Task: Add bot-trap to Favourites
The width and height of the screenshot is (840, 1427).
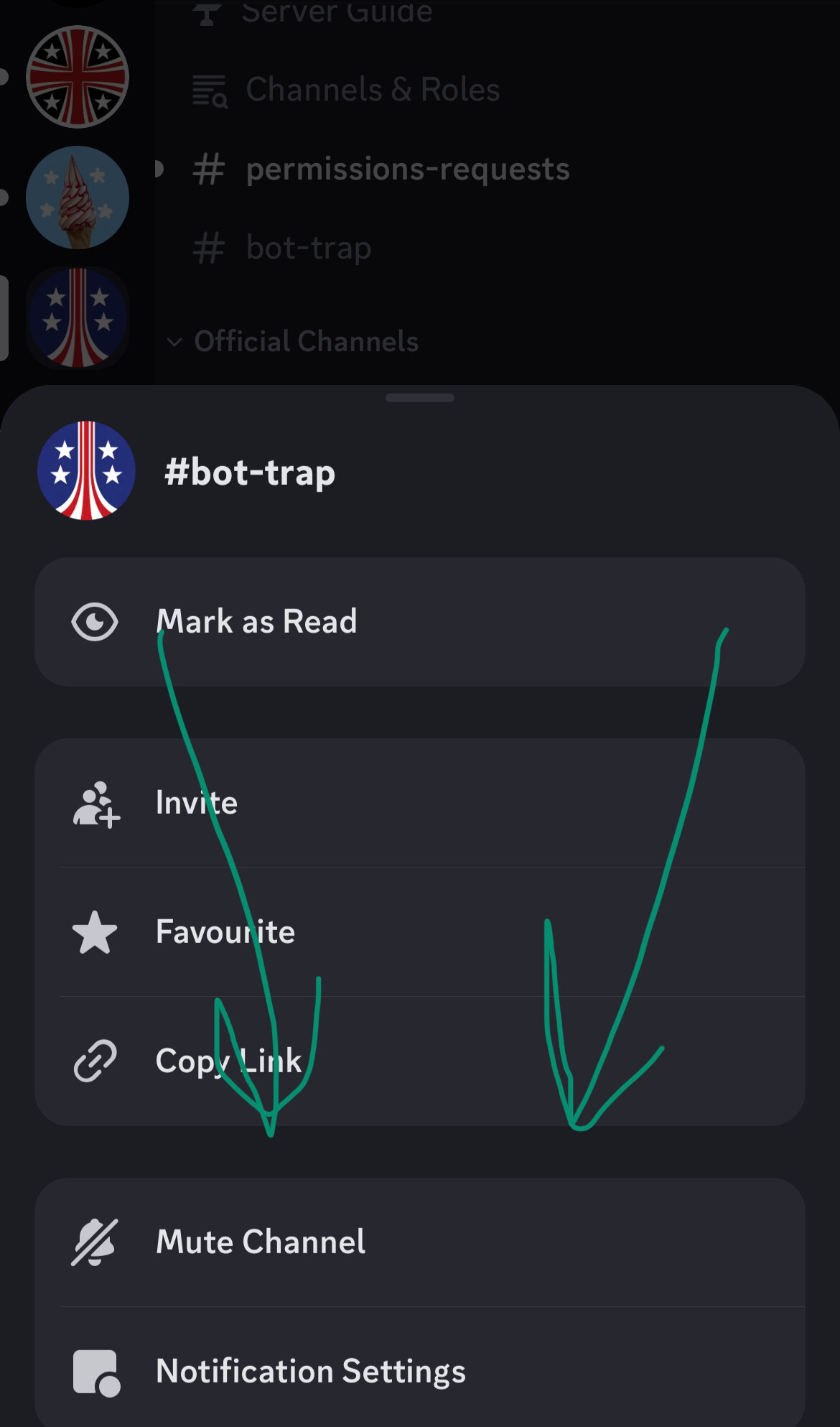Action: point(420,932)
